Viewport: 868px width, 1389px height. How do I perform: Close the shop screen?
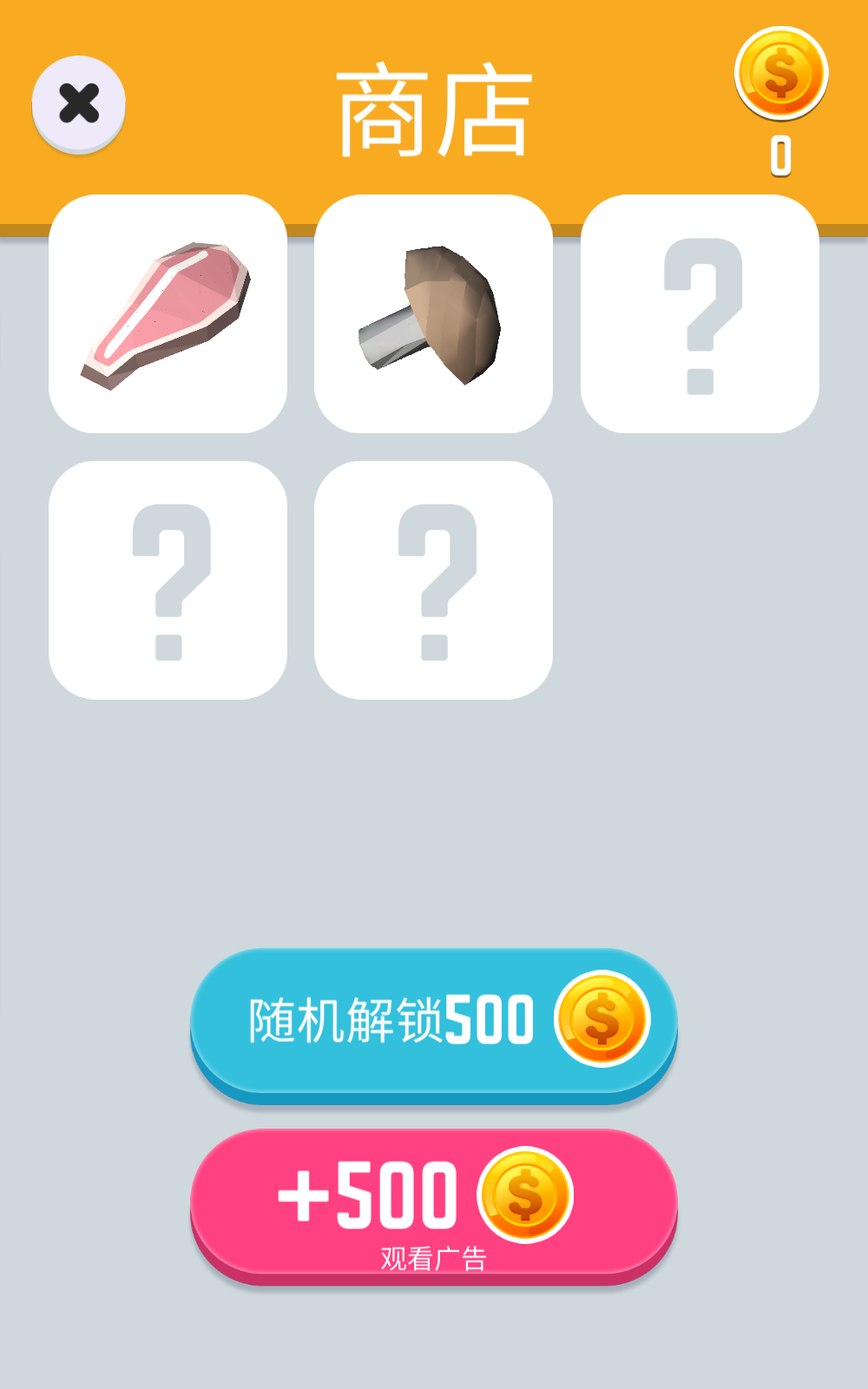click(x=79, y=104)
